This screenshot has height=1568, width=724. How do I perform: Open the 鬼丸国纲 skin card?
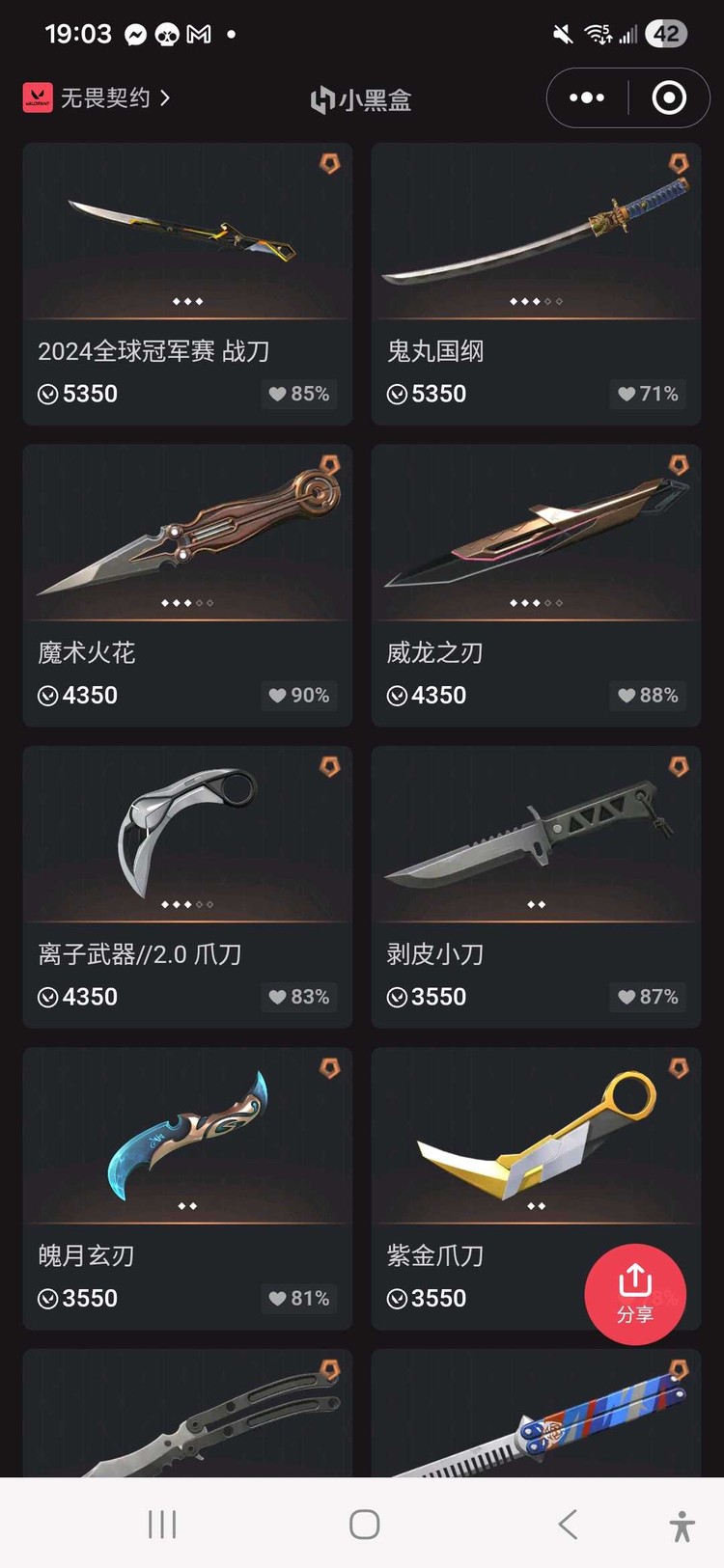(536, 284)
